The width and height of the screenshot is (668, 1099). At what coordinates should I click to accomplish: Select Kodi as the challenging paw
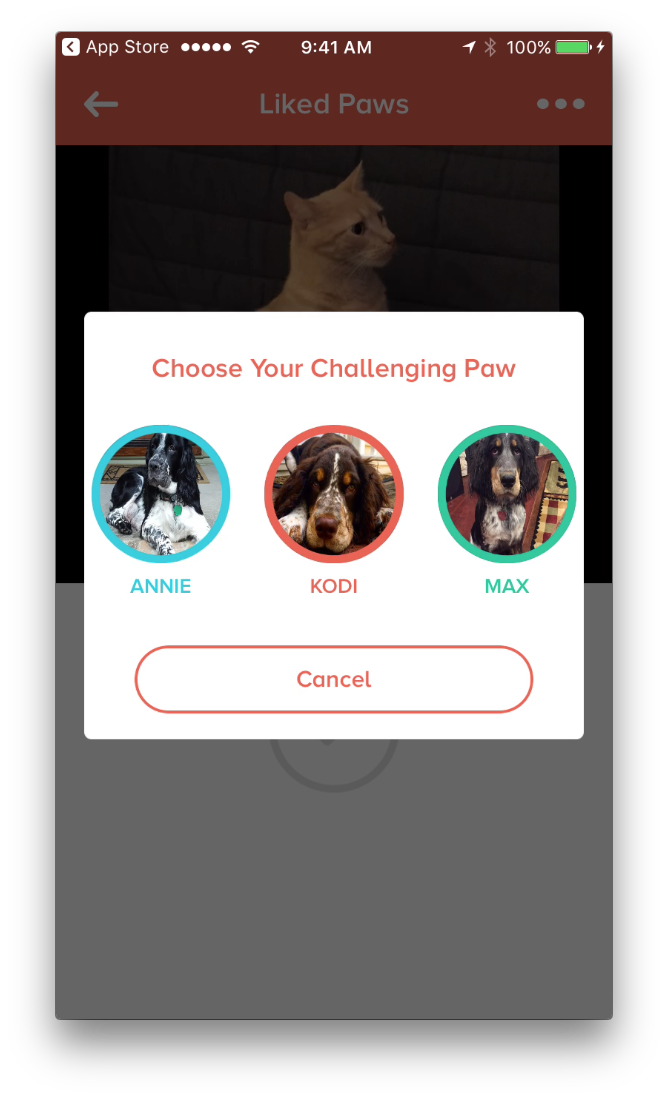[334, 495]
